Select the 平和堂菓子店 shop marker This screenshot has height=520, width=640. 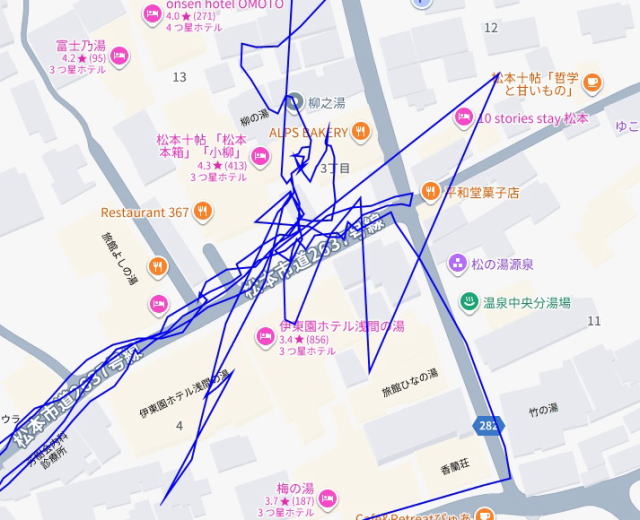[x=431, y=191]
